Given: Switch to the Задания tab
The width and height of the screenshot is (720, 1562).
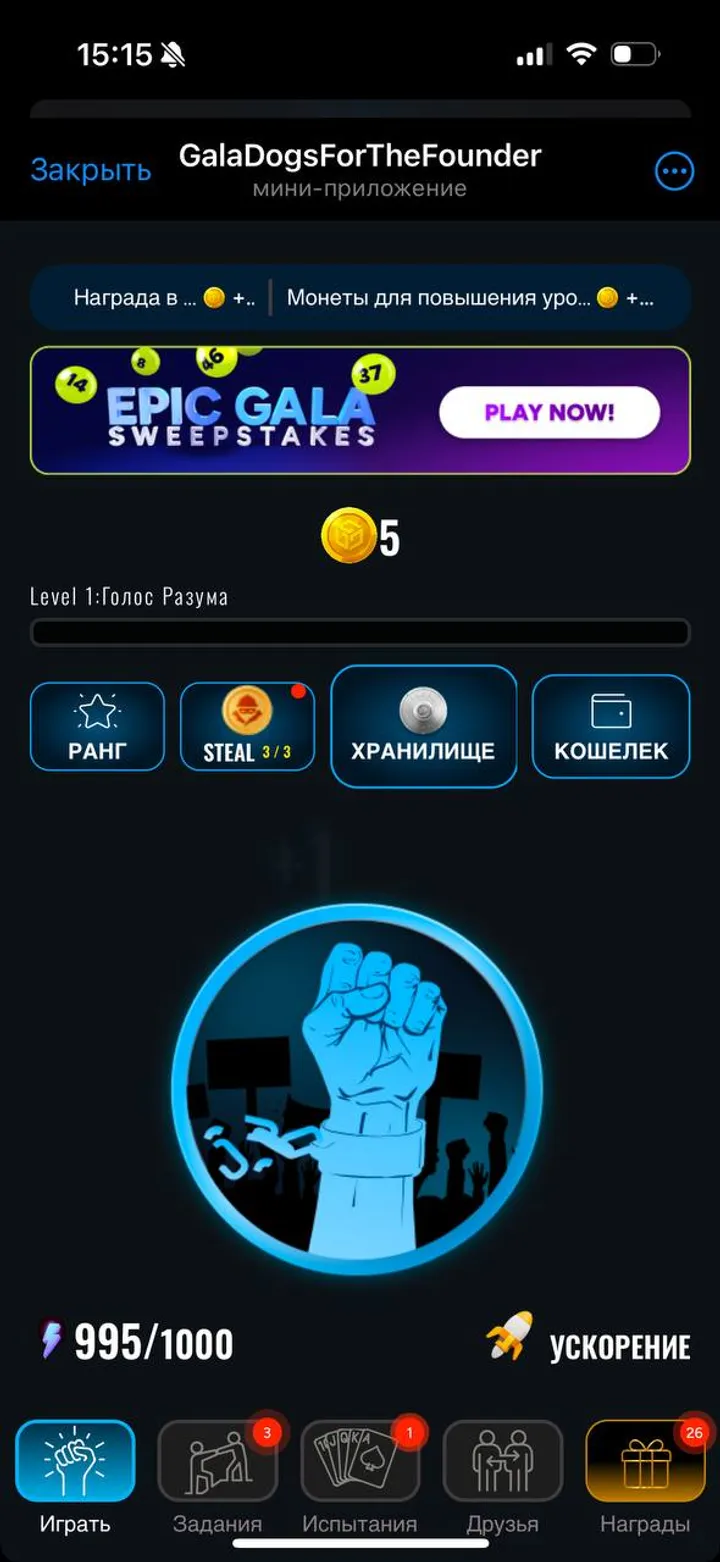Looking at the screenshot, I should click(218, 1476).
